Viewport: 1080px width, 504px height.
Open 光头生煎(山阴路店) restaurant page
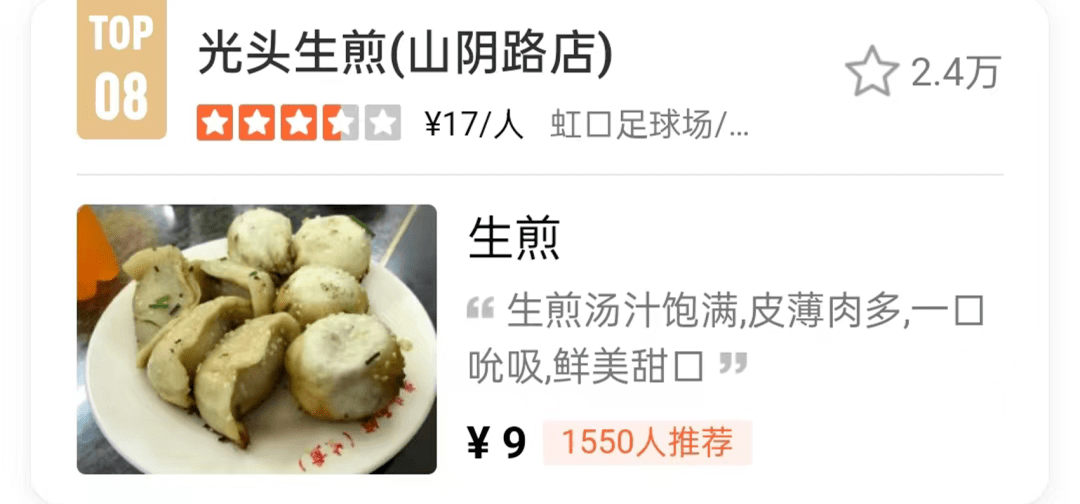tap(405, 55)
